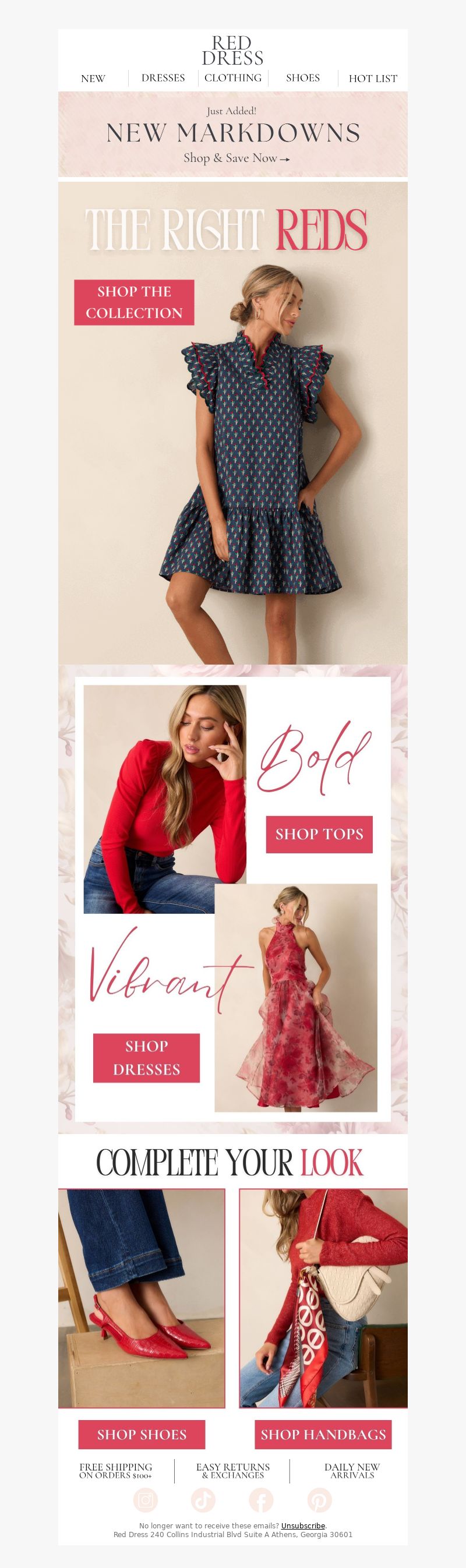Open the red slingback heels image

[x=142, y=1298]
